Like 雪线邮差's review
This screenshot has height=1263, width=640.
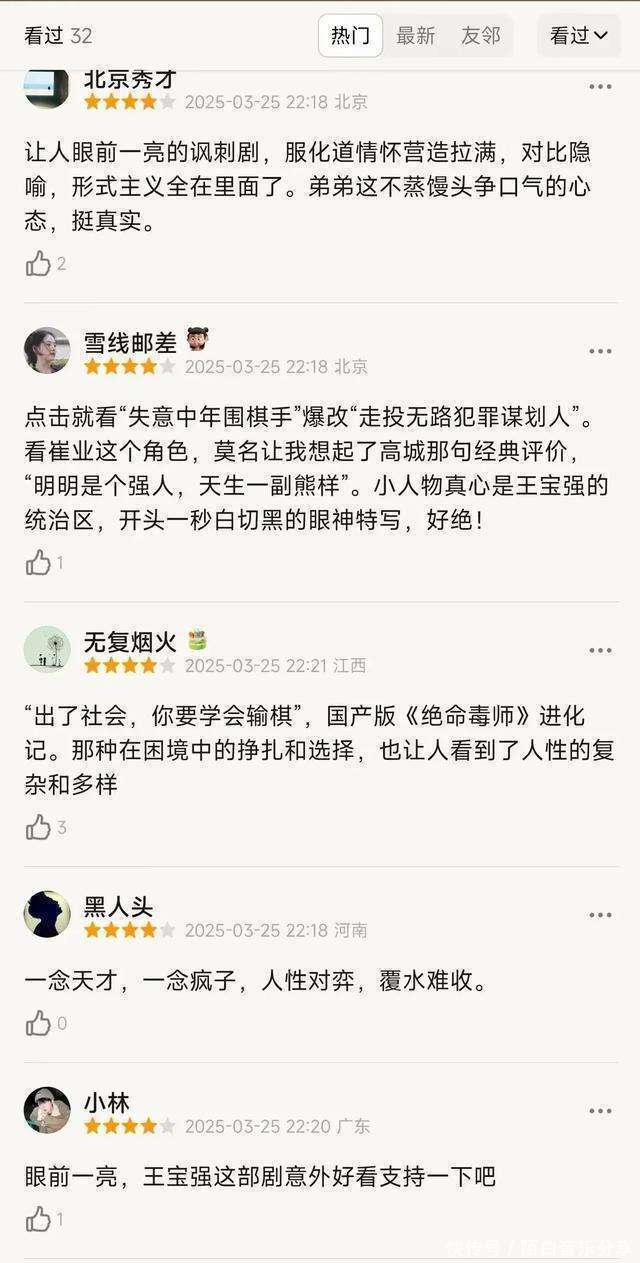[x=39, y=563]
